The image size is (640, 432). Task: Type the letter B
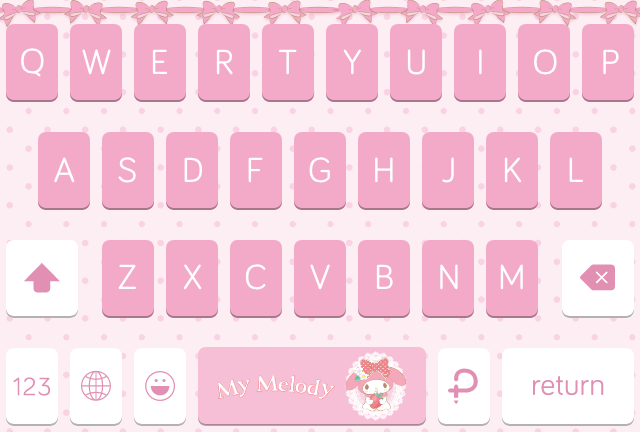click(x=384, y=278)
